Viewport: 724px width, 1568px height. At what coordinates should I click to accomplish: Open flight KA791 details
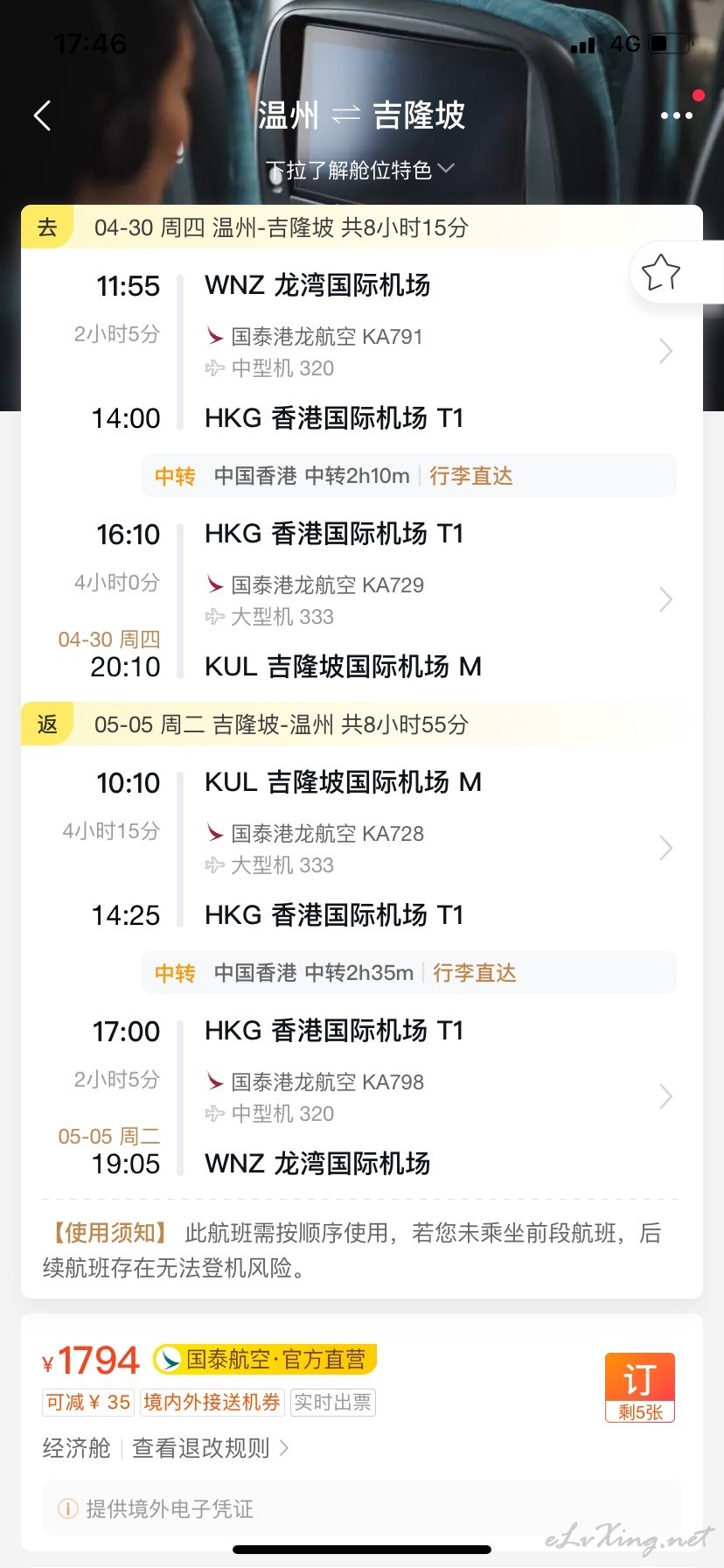point(362,352)
